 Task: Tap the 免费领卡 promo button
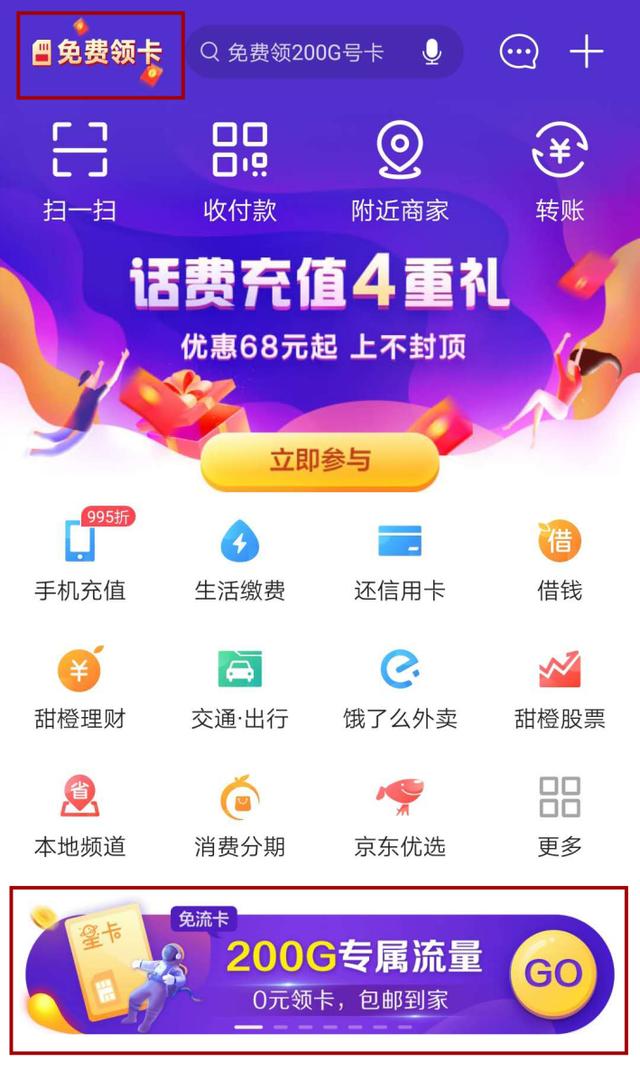[100, 53]
